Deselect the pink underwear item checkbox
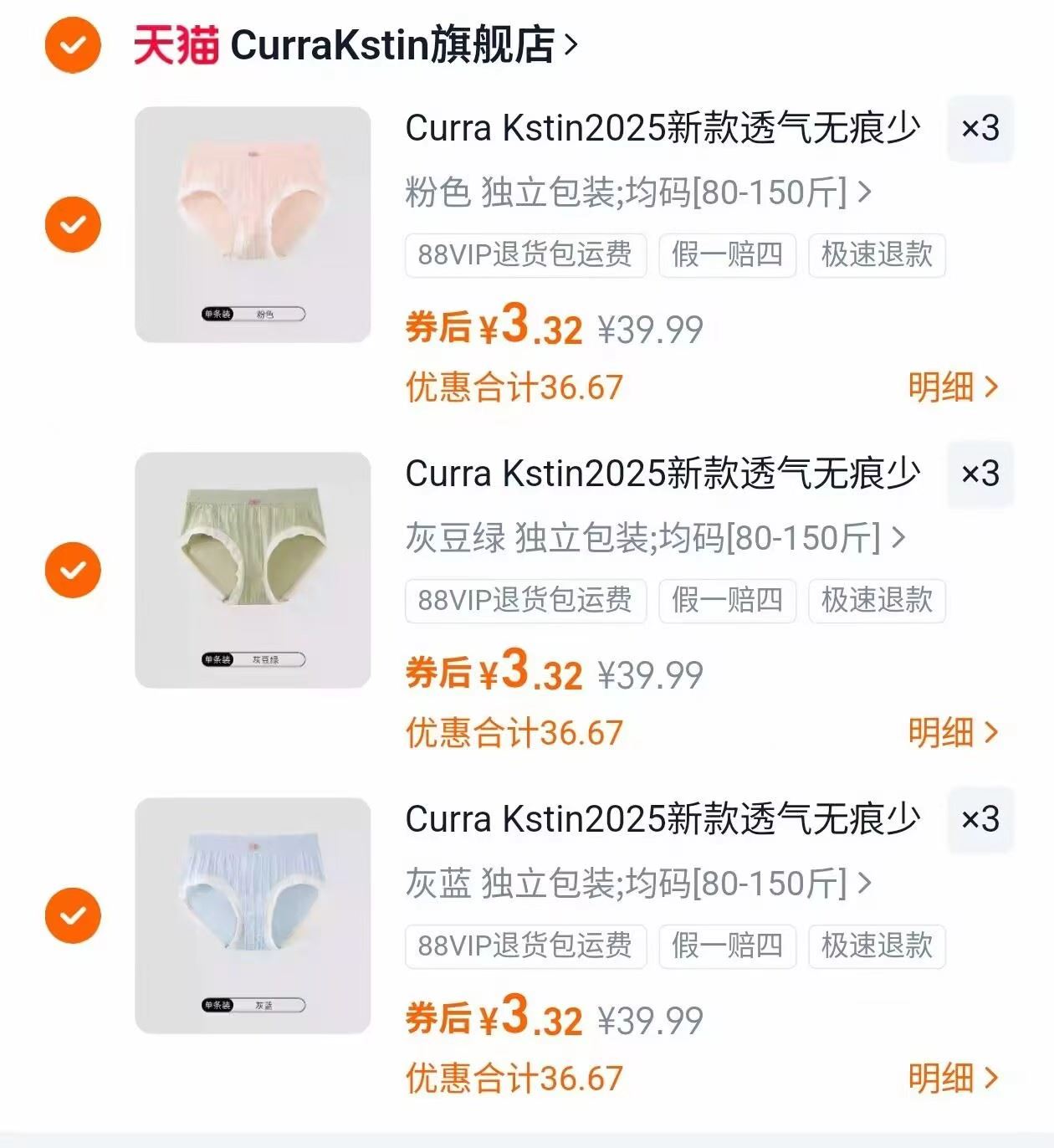 click(73, 223)
